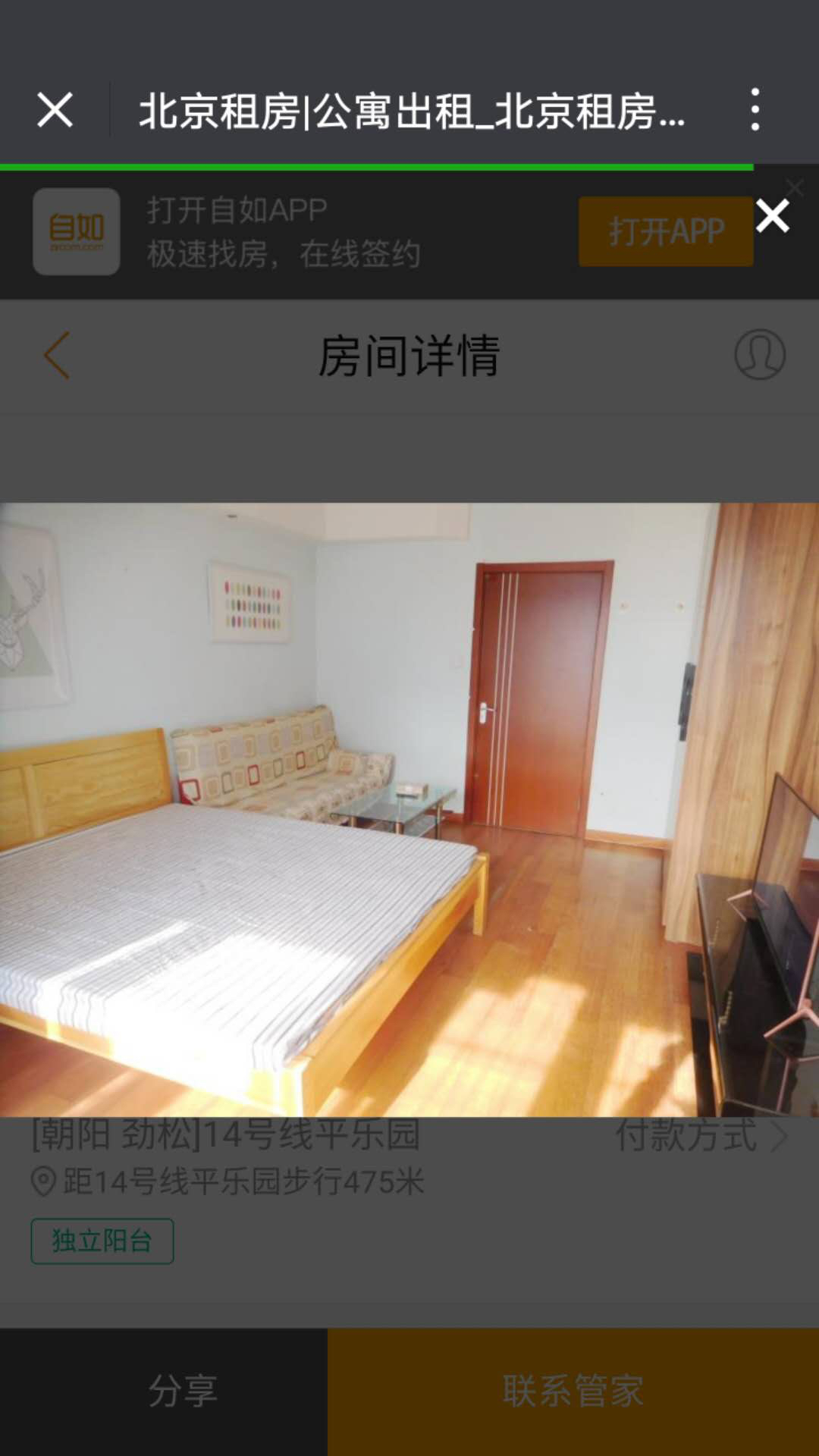Dismiss the full-screen room photo viewer

point(773,217)
